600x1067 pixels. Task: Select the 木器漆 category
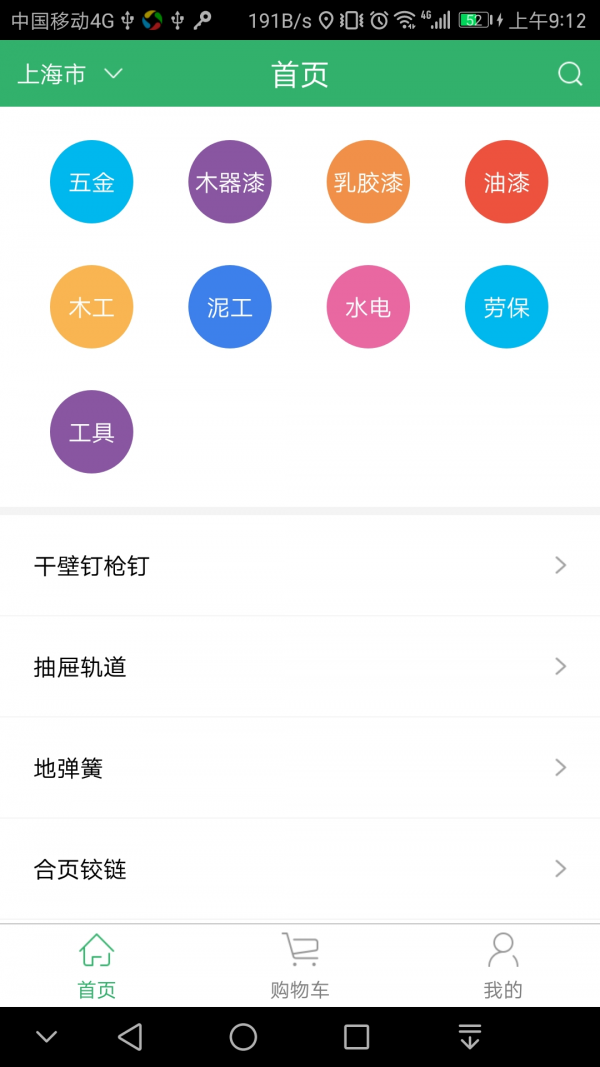pos(230,182)
